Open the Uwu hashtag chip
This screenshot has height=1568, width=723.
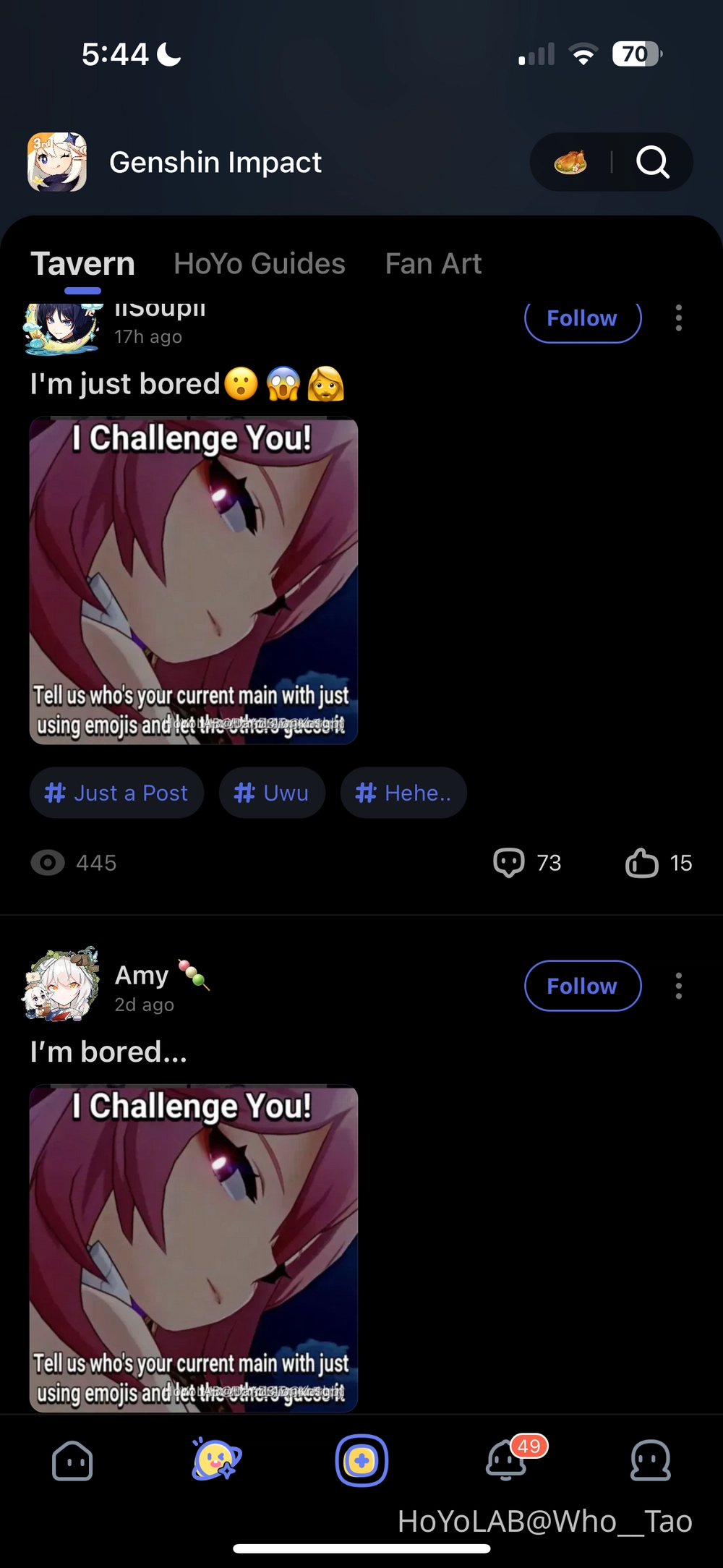pos(272,793)
